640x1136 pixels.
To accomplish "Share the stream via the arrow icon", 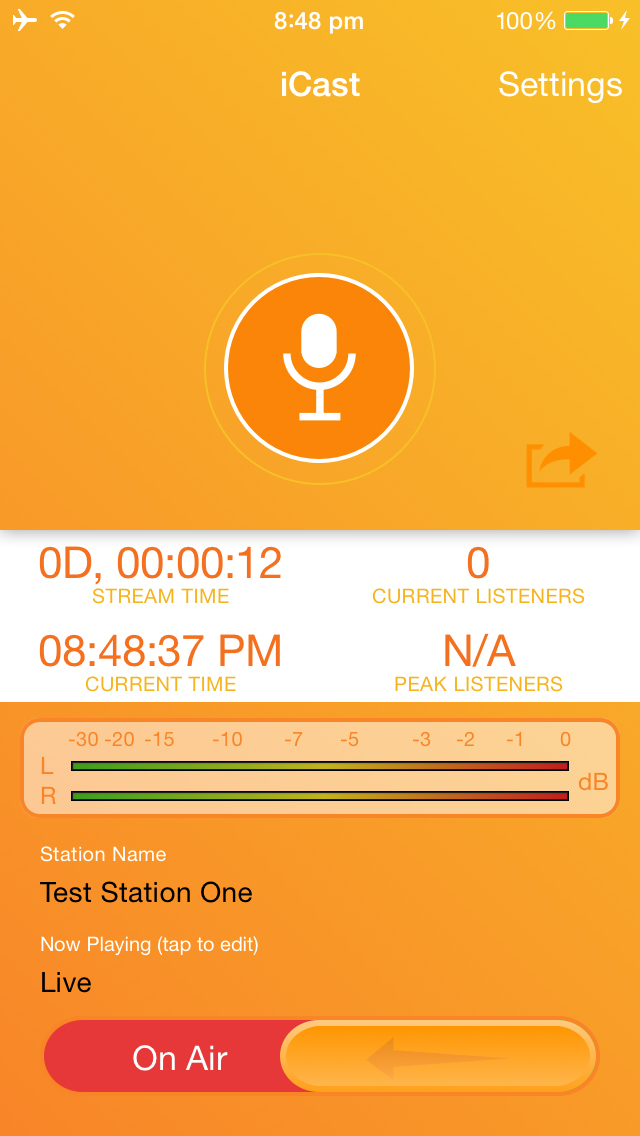I will (560, 460).
